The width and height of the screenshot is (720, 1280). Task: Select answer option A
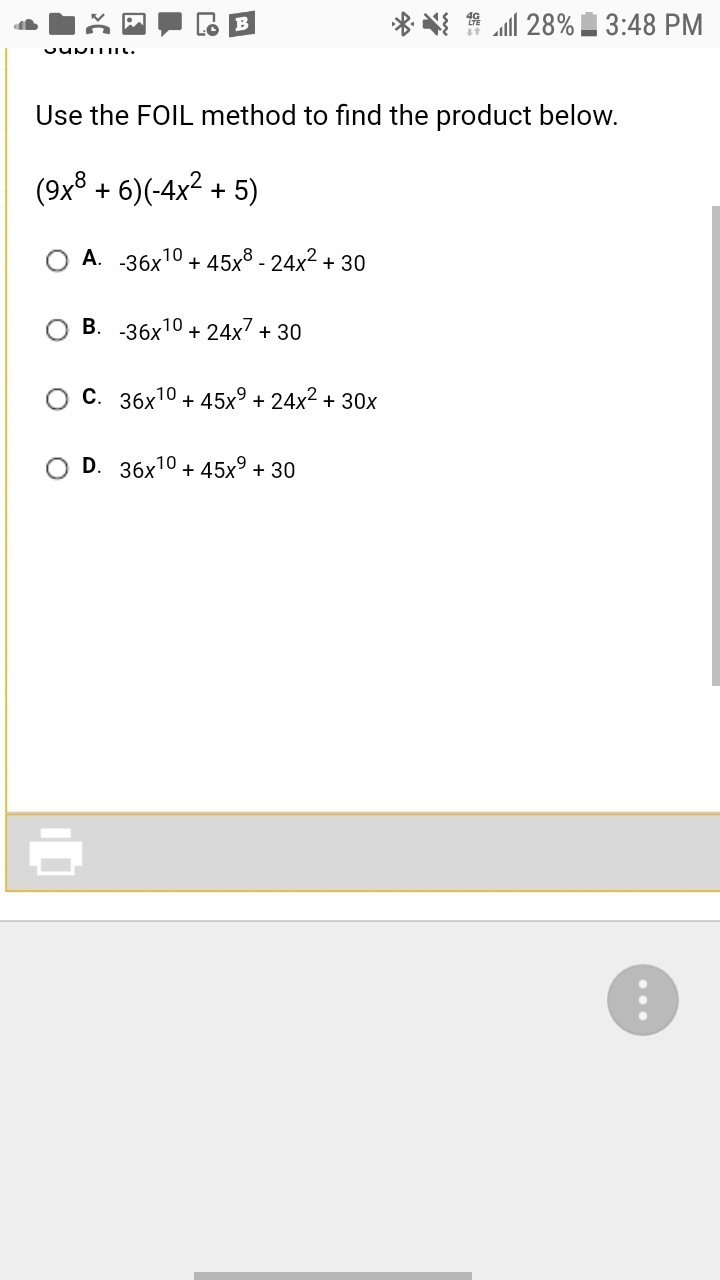coord(58,261)
